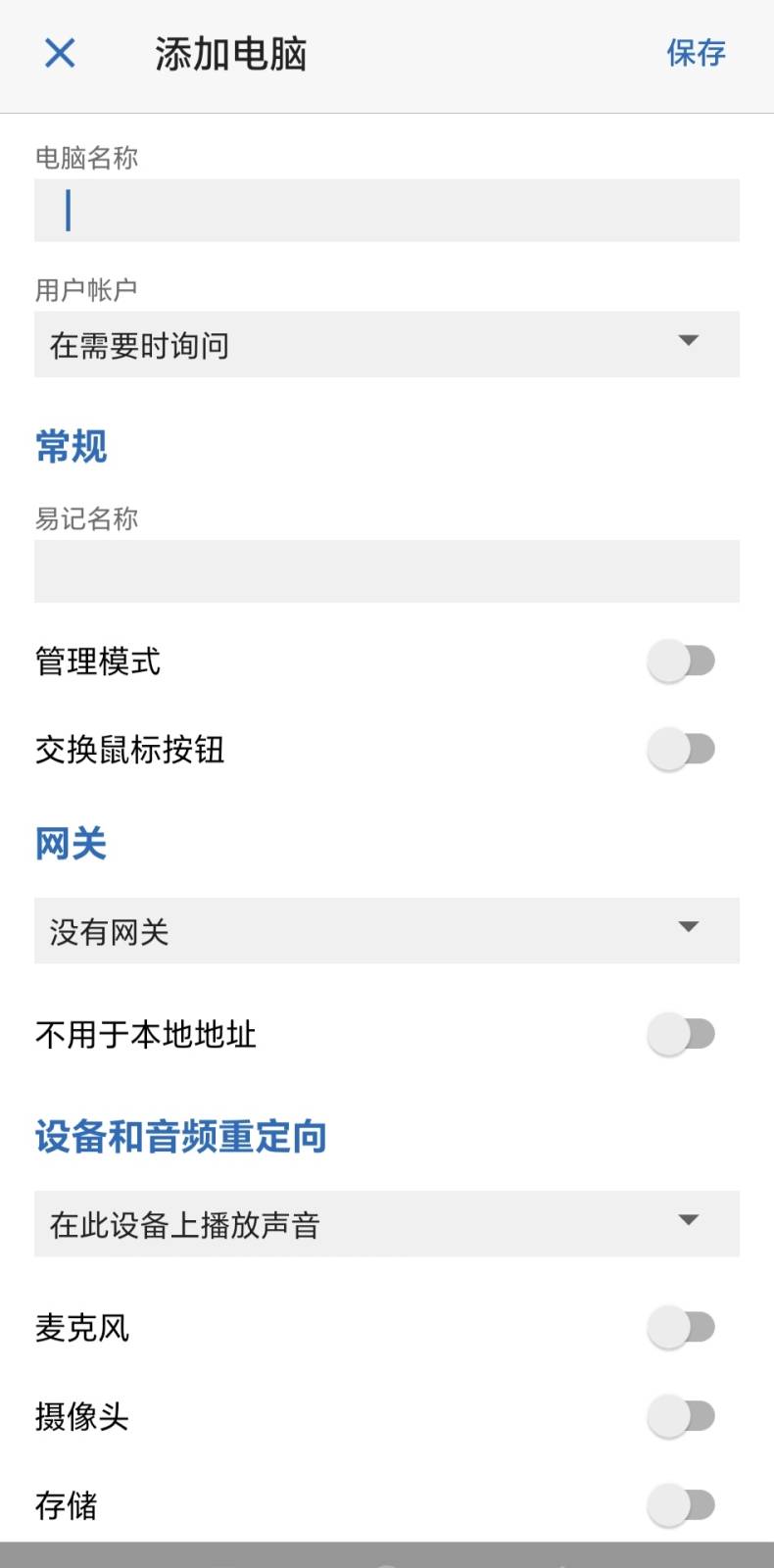Viewport: 774px width, 1568px height.
Task: Click the 易记名称 input field
Action: (387, 571)
